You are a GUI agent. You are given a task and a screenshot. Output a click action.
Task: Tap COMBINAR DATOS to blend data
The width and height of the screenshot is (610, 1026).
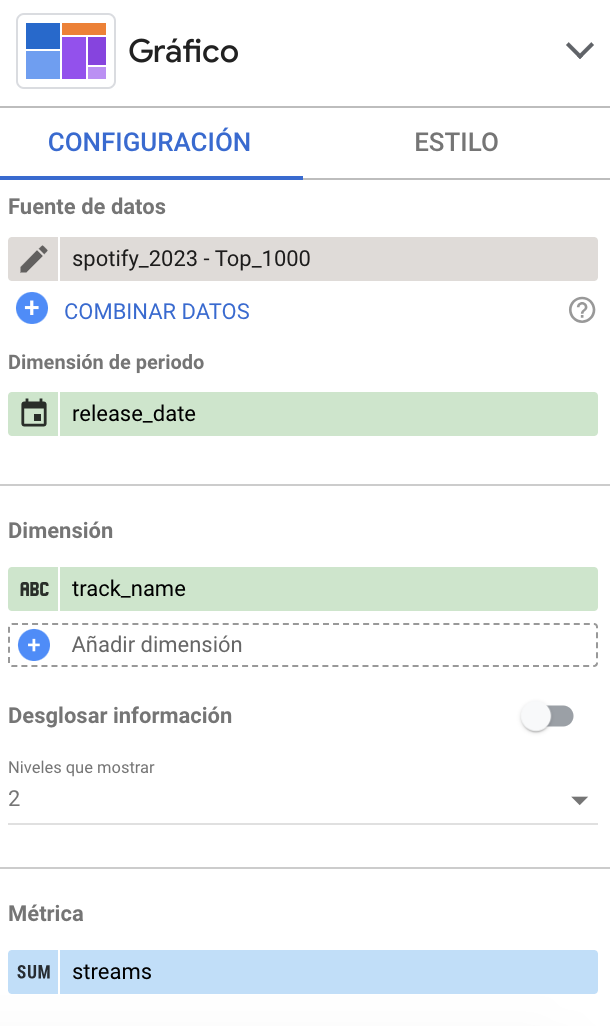[157, 311]
